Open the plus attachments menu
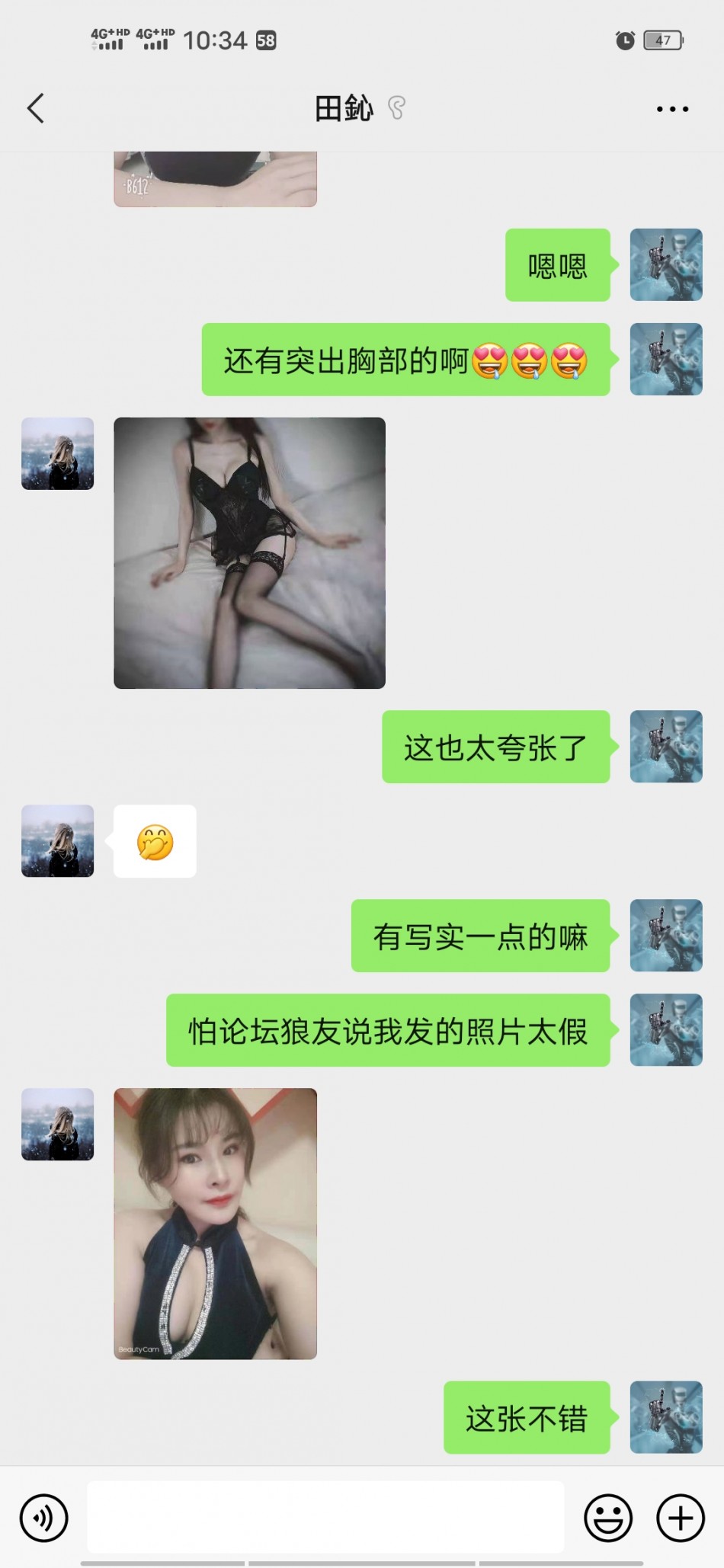The height and width of the screenshot is (1568, 724). point(680,1518)
